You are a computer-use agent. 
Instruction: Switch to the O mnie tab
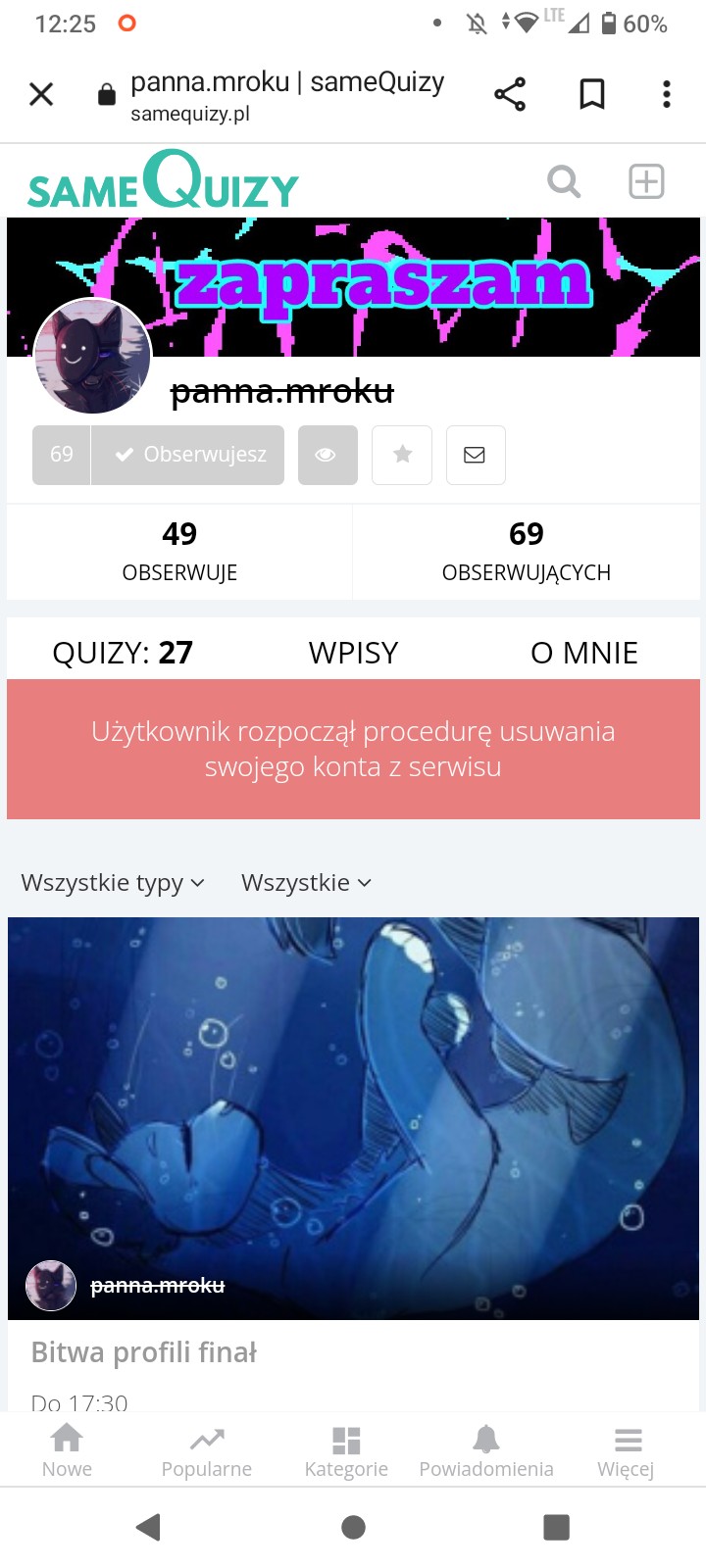coord(584,653)
